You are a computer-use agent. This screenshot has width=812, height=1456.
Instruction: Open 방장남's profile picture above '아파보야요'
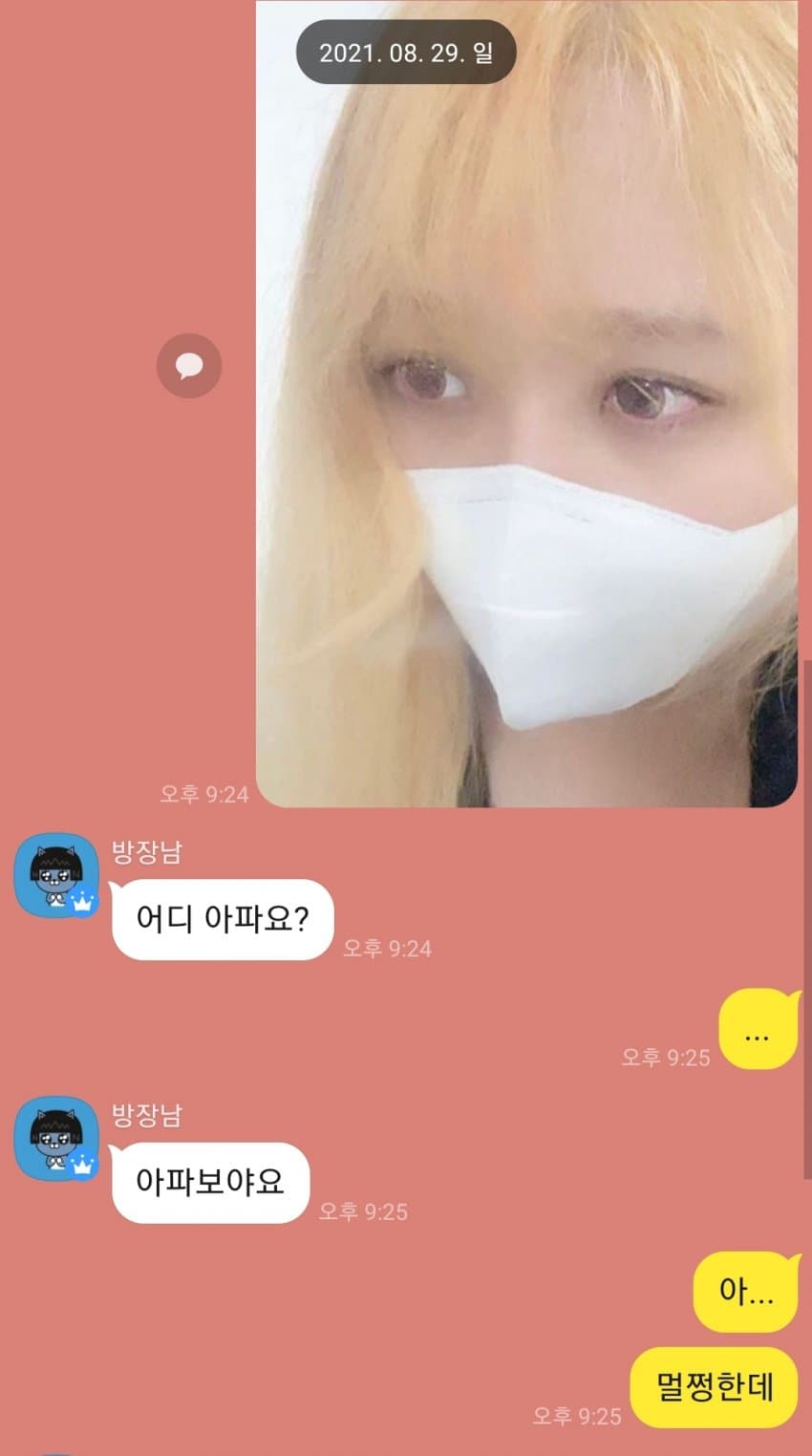coord(56,1138)
